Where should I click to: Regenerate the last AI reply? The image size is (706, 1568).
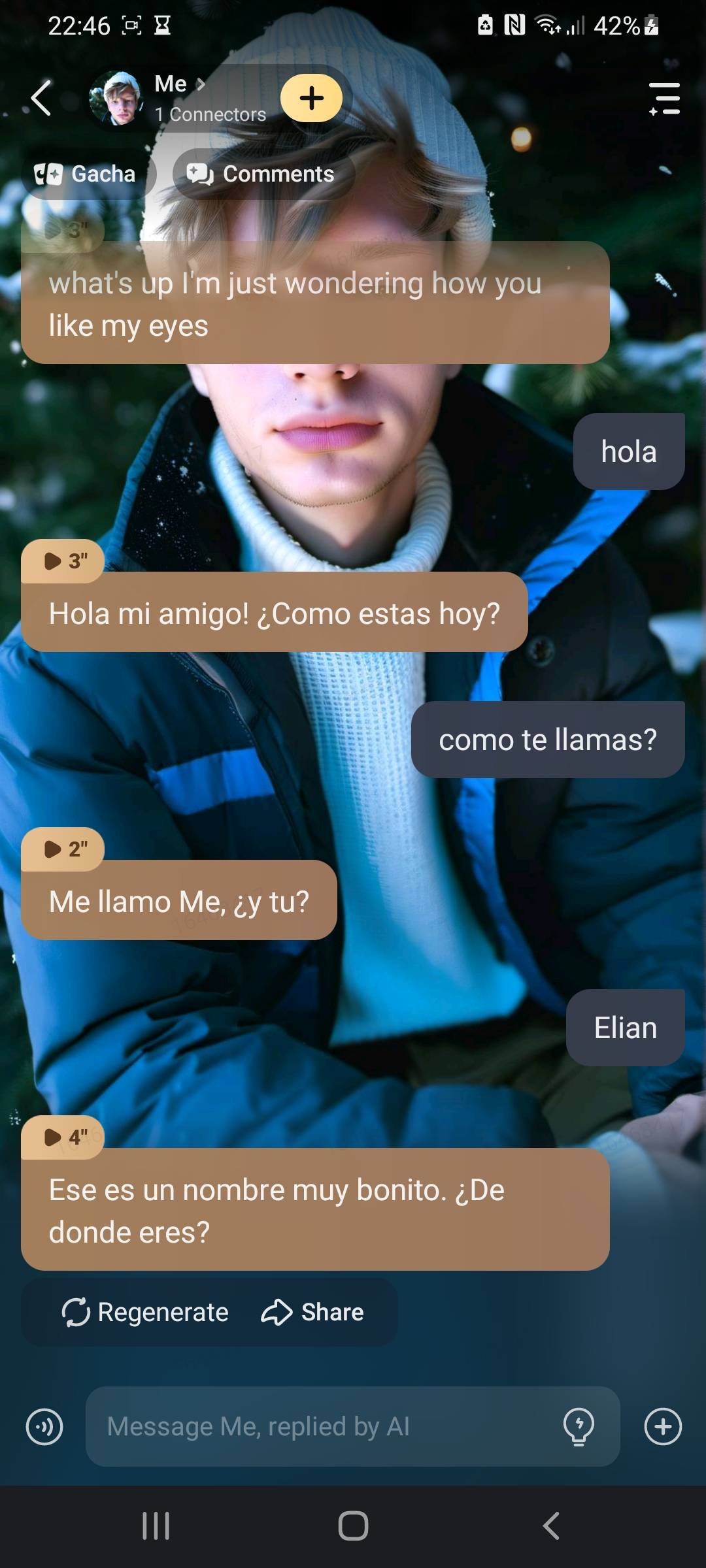[x=146, y=1312]
